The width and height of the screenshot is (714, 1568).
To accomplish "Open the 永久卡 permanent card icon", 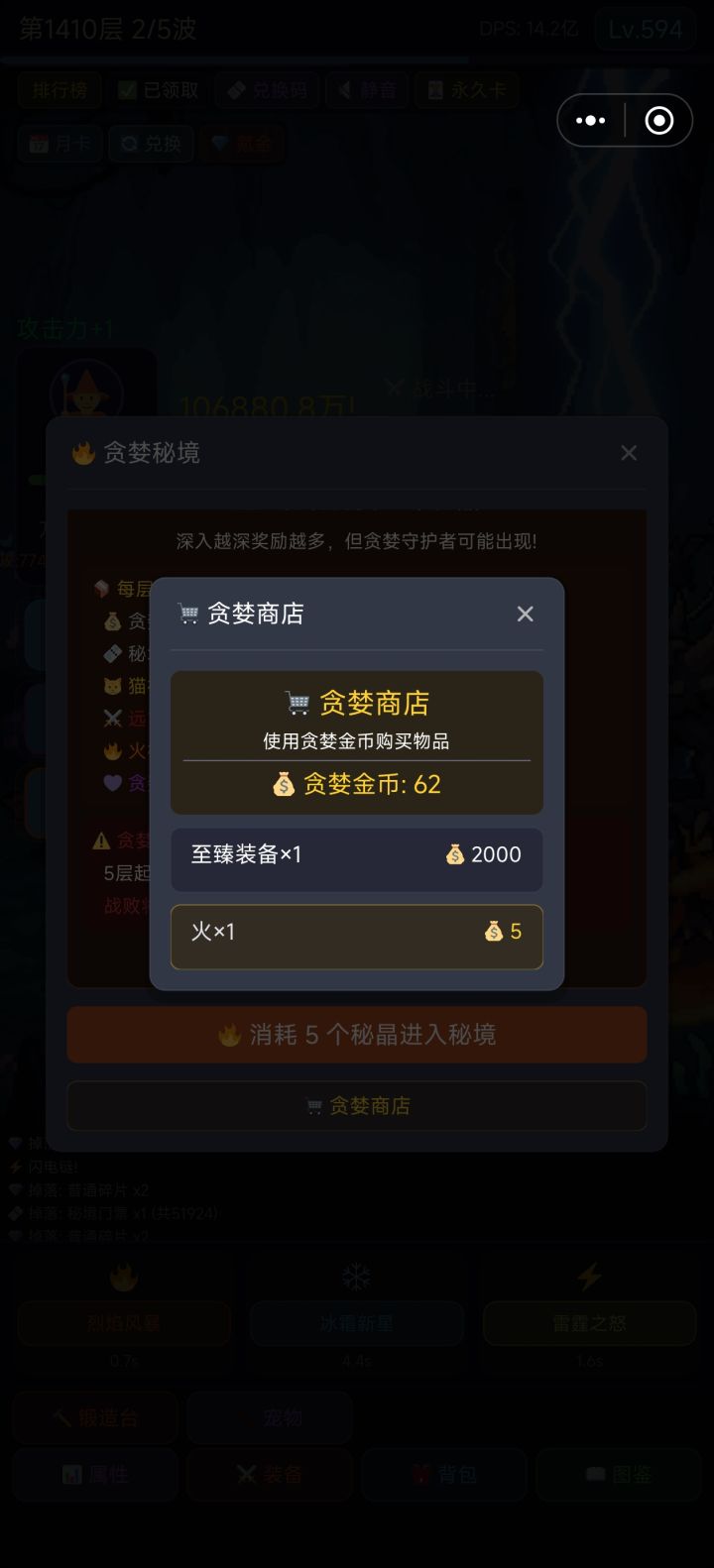I will 466,90.
